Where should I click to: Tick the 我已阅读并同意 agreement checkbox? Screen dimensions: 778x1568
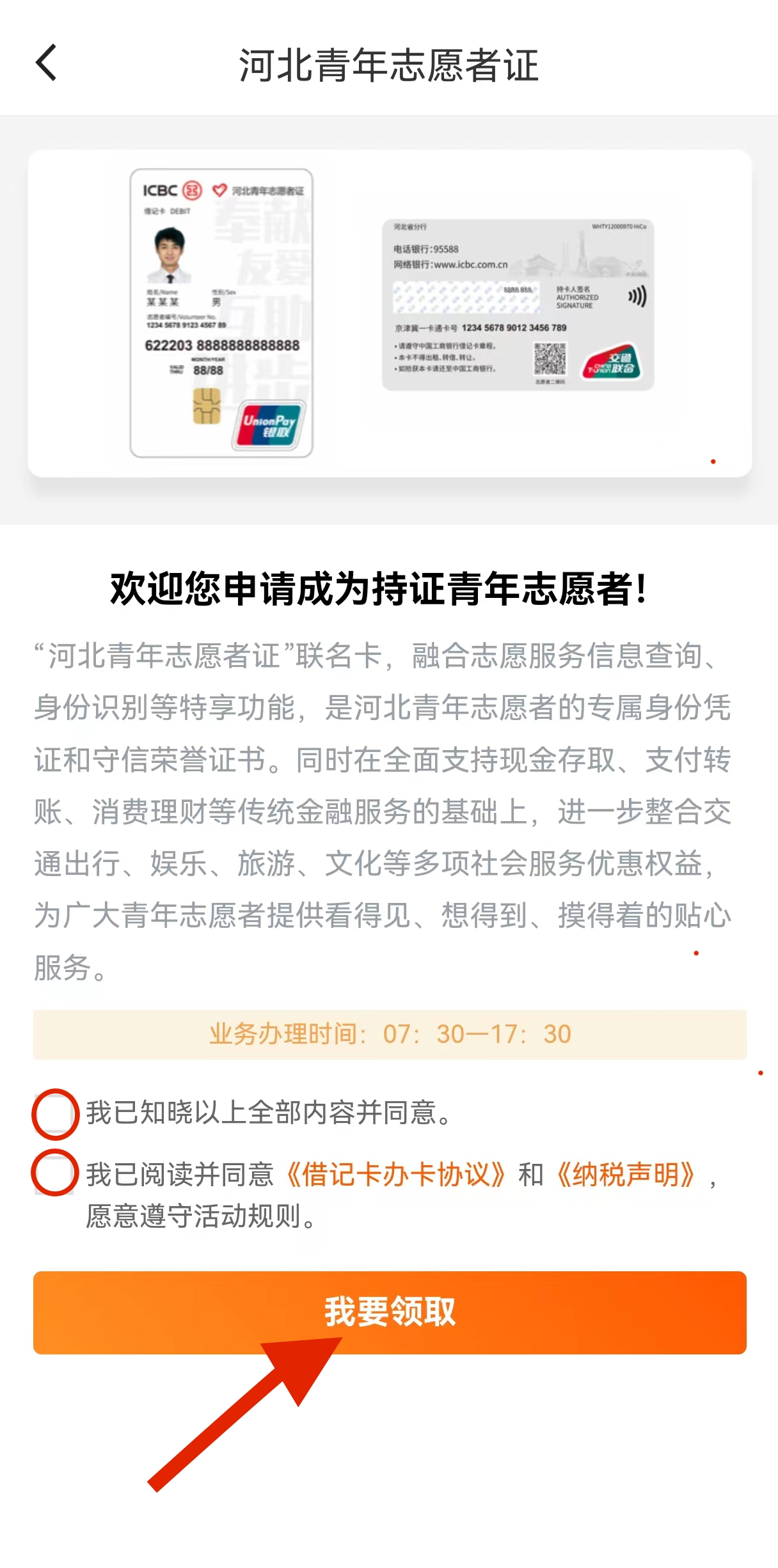56,1173
